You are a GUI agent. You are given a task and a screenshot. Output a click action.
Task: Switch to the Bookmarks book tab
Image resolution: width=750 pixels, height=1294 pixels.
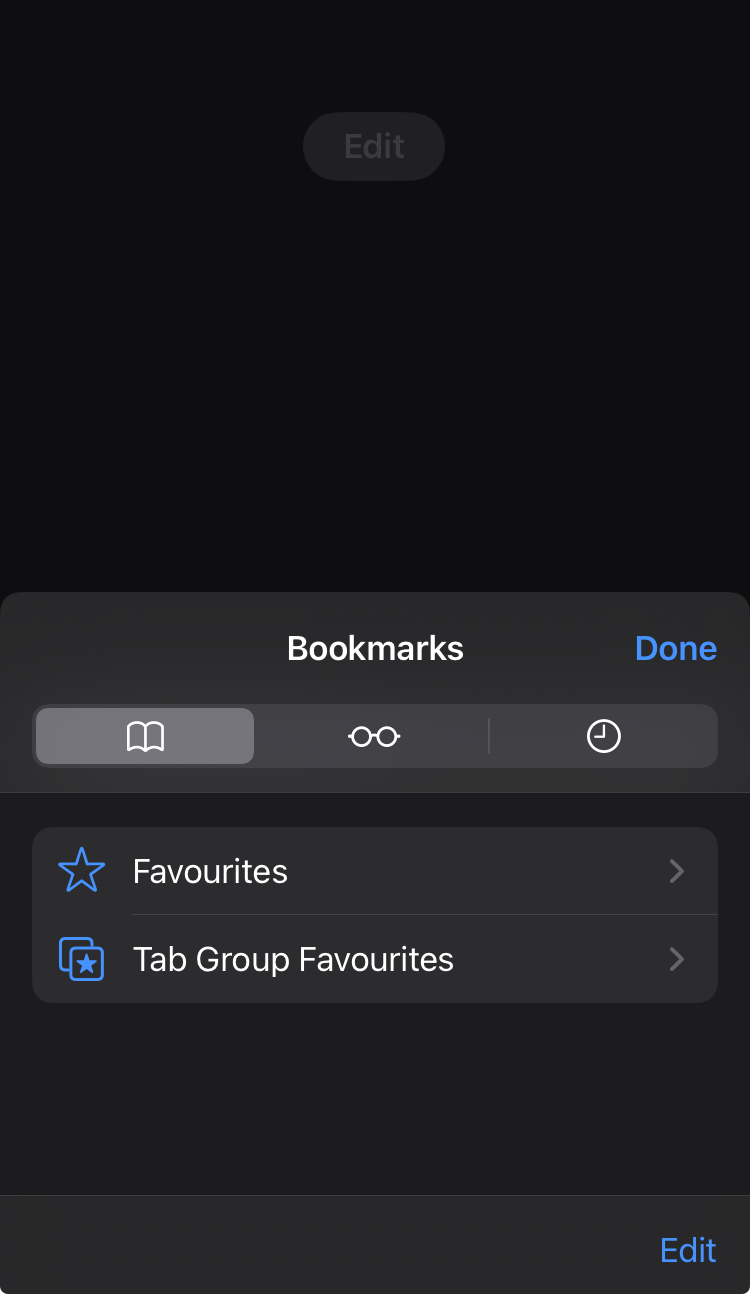pos(145,737)
